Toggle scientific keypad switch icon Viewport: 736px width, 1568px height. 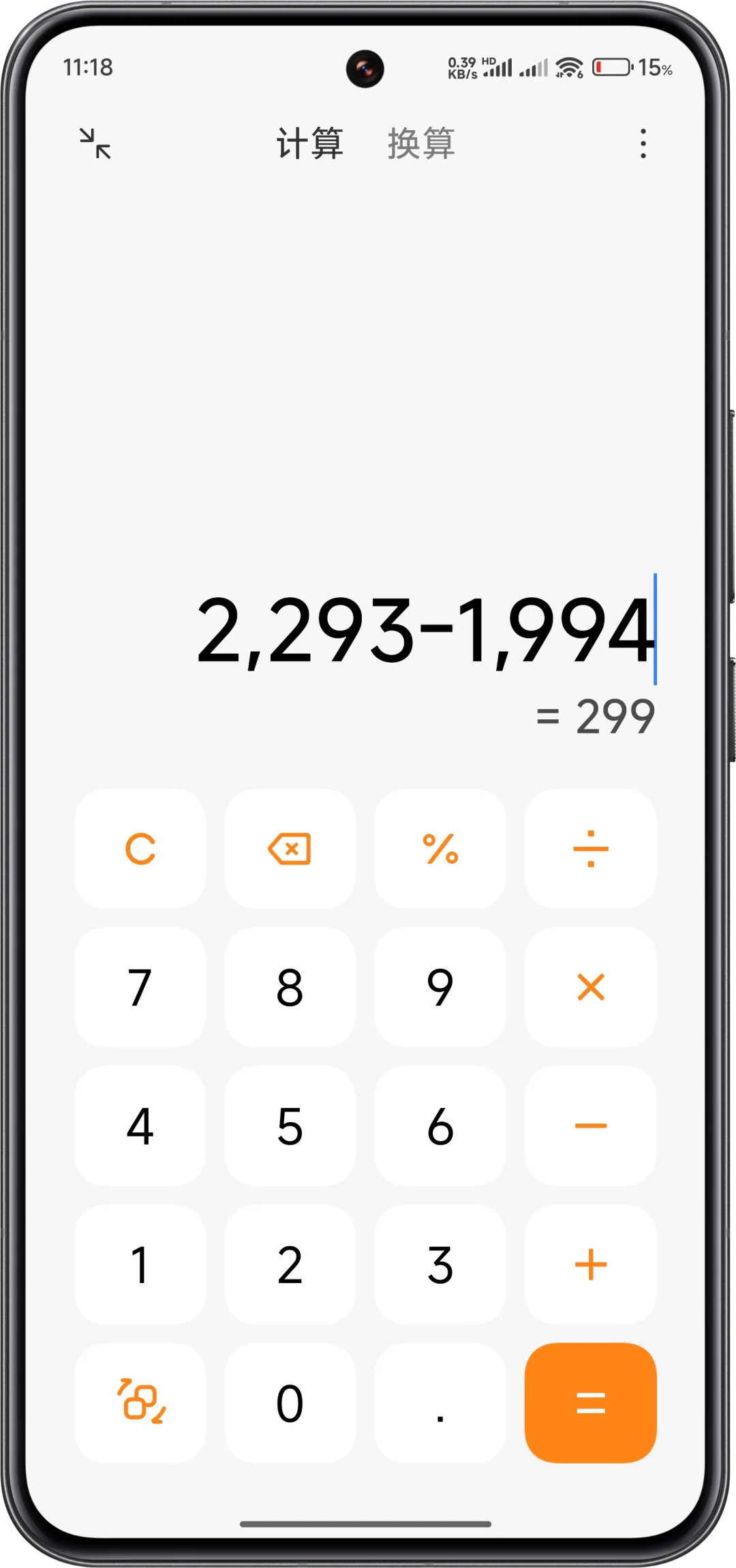point(140,1403)
